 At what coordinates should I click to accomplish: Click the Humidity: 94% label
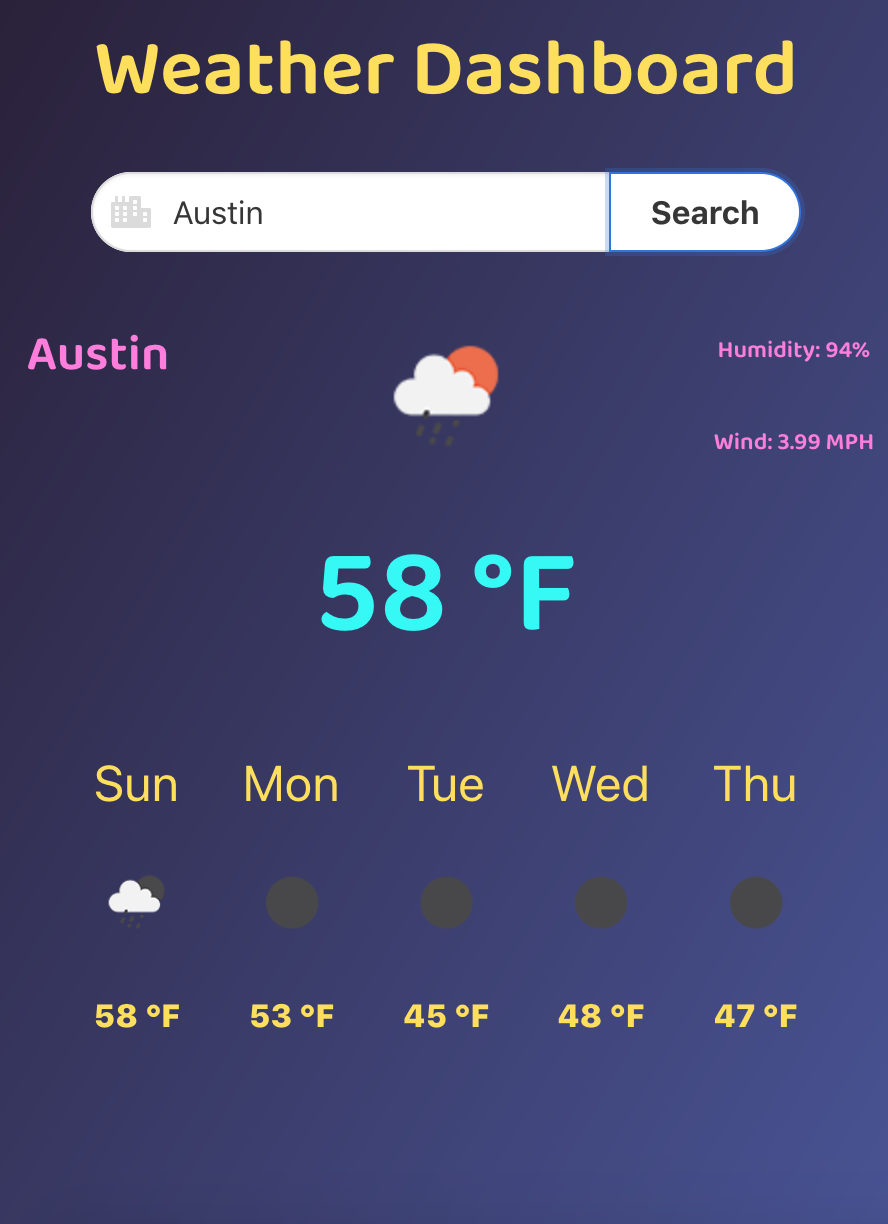(793, 350)
